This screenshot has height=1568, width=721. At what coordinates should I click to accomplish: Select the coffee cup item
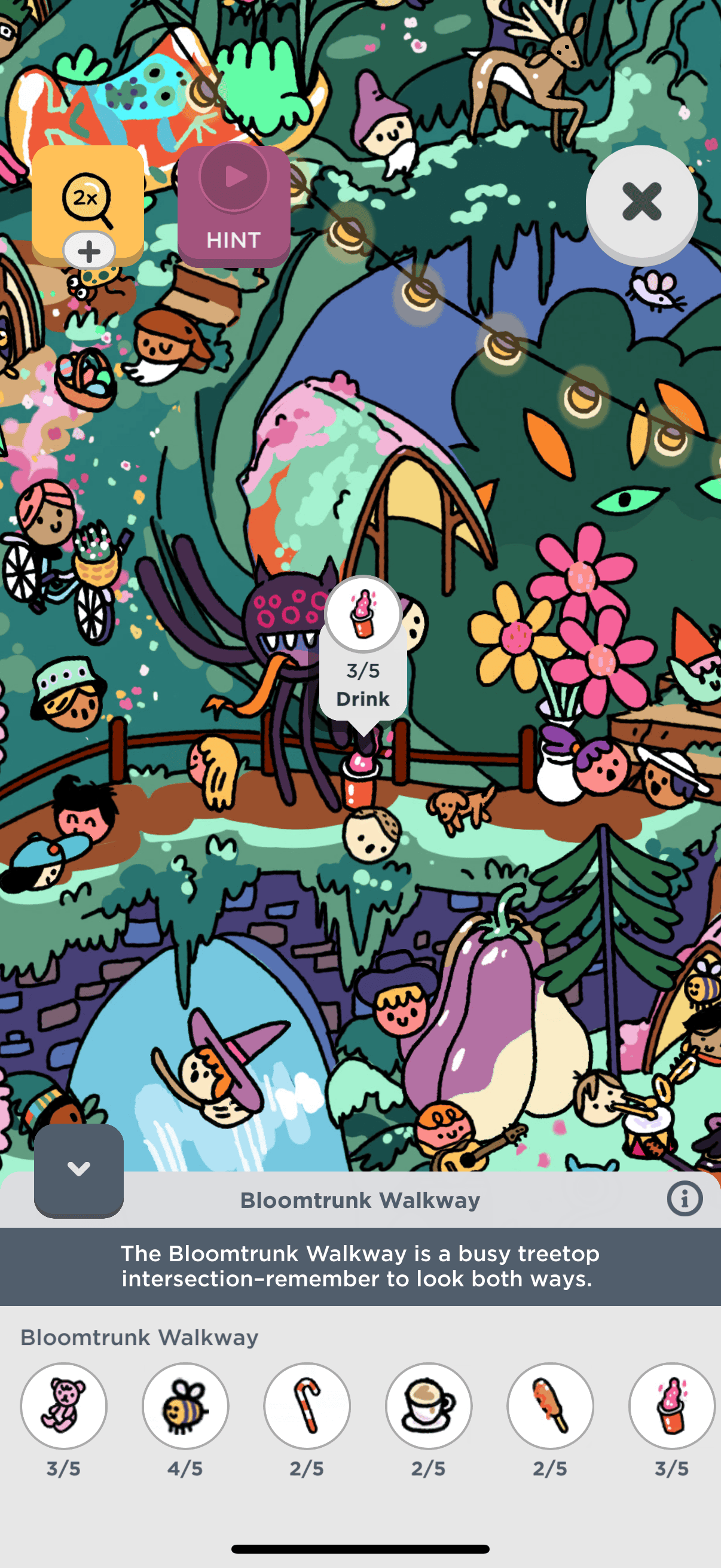428,1405
